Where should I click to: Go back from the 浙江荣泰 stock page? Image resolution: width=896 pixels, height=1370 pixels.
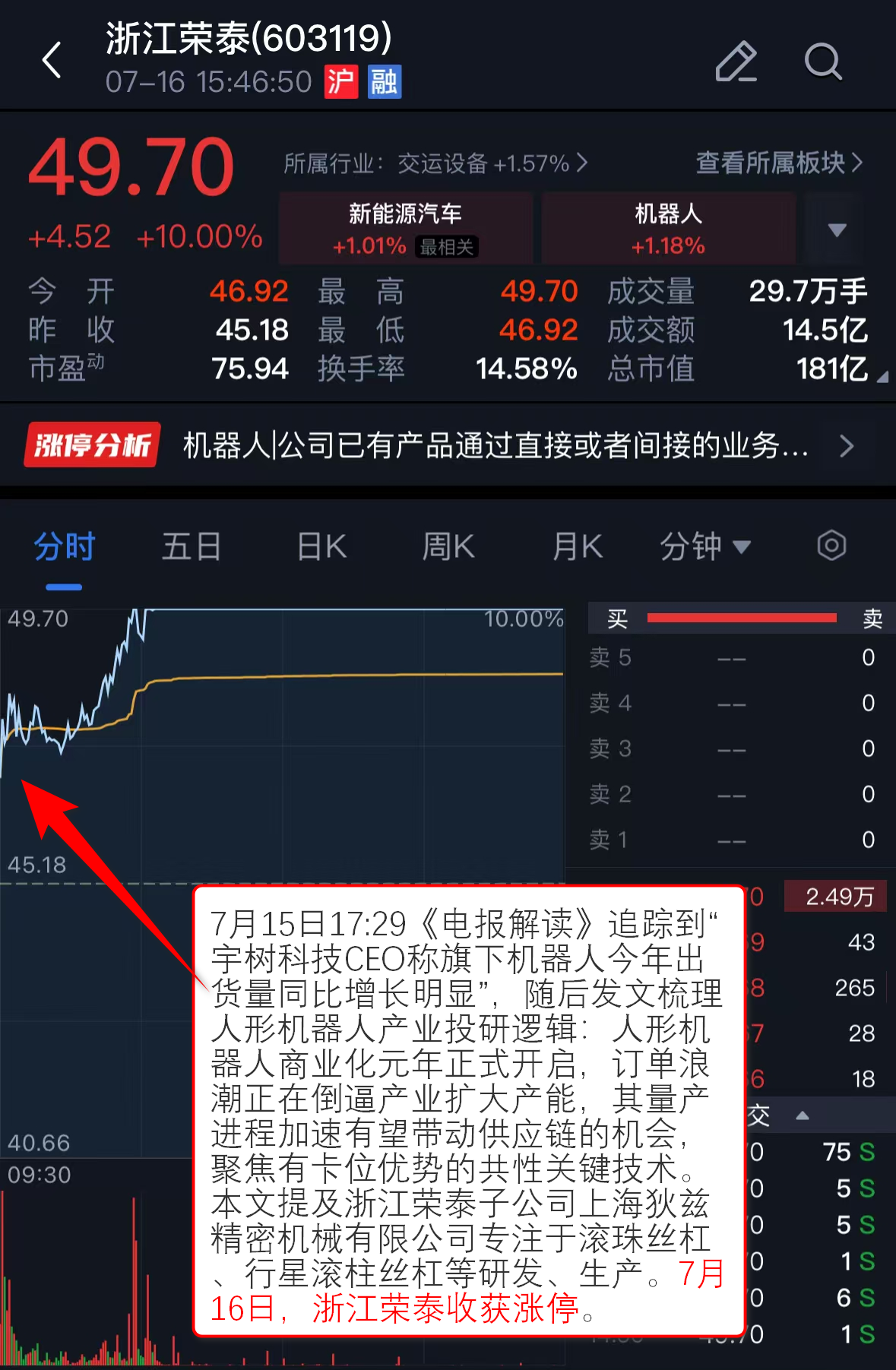pos(52,61)
